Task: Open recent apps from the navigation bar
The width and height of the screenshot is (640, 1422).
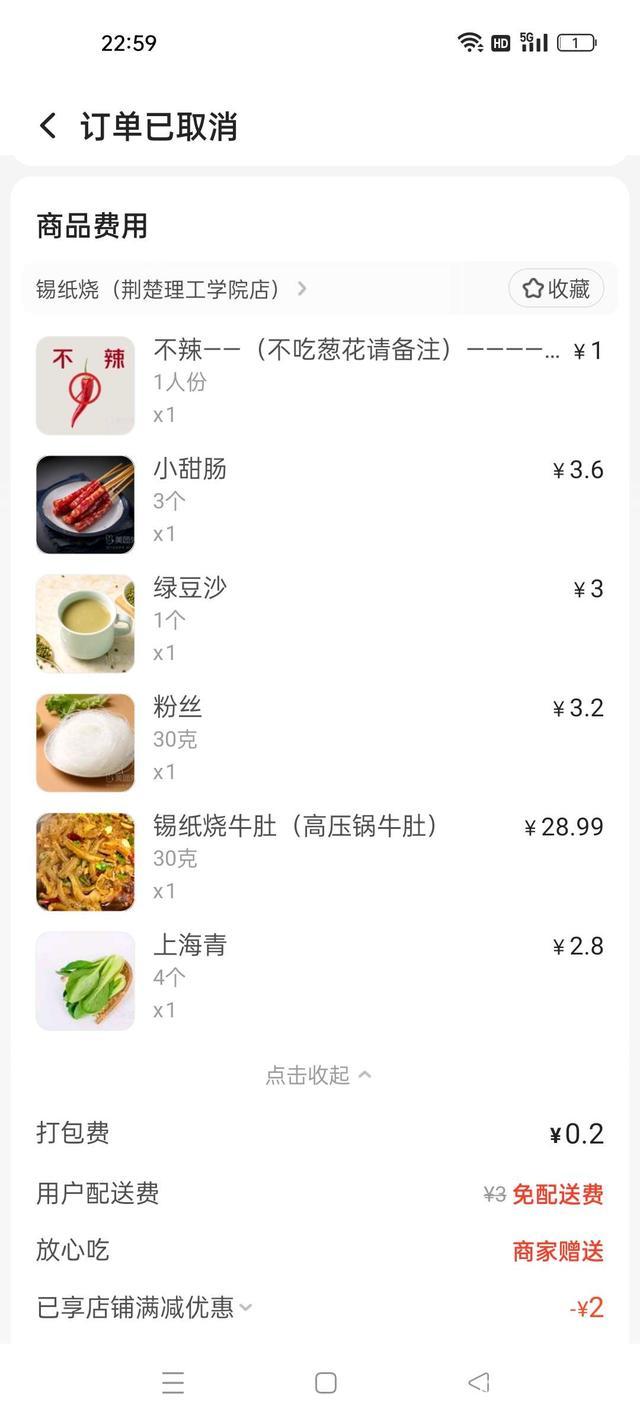Action: click(173, 1383)
